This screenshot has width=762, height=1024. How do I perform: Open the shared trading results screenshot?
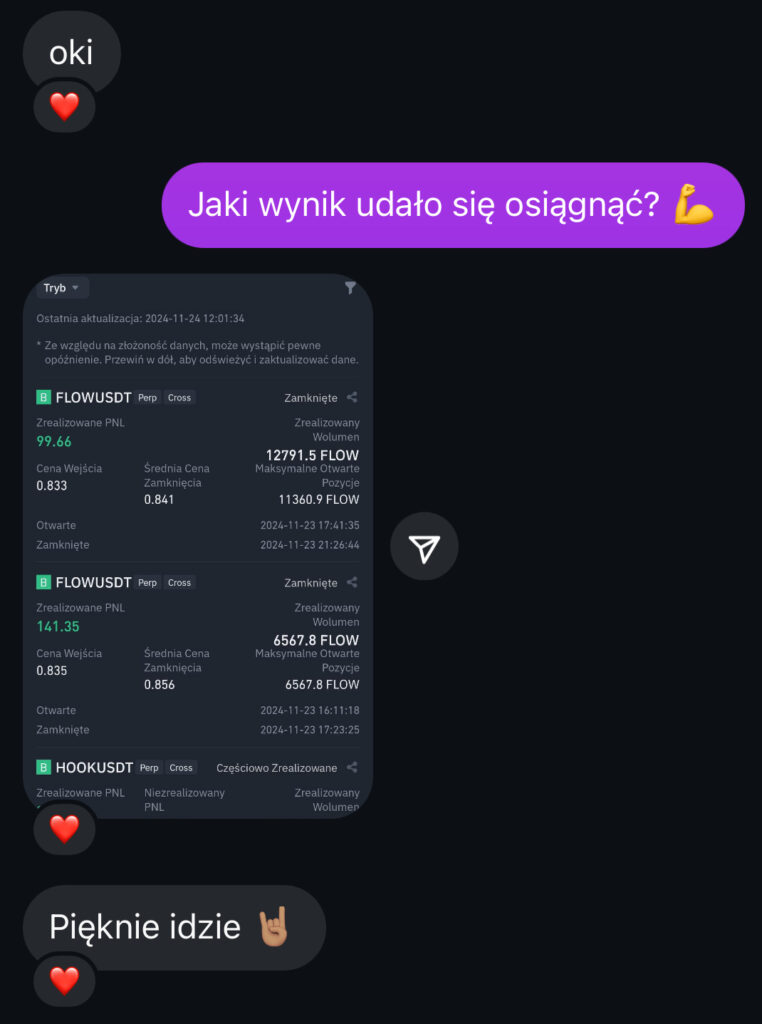coord(198,545)
